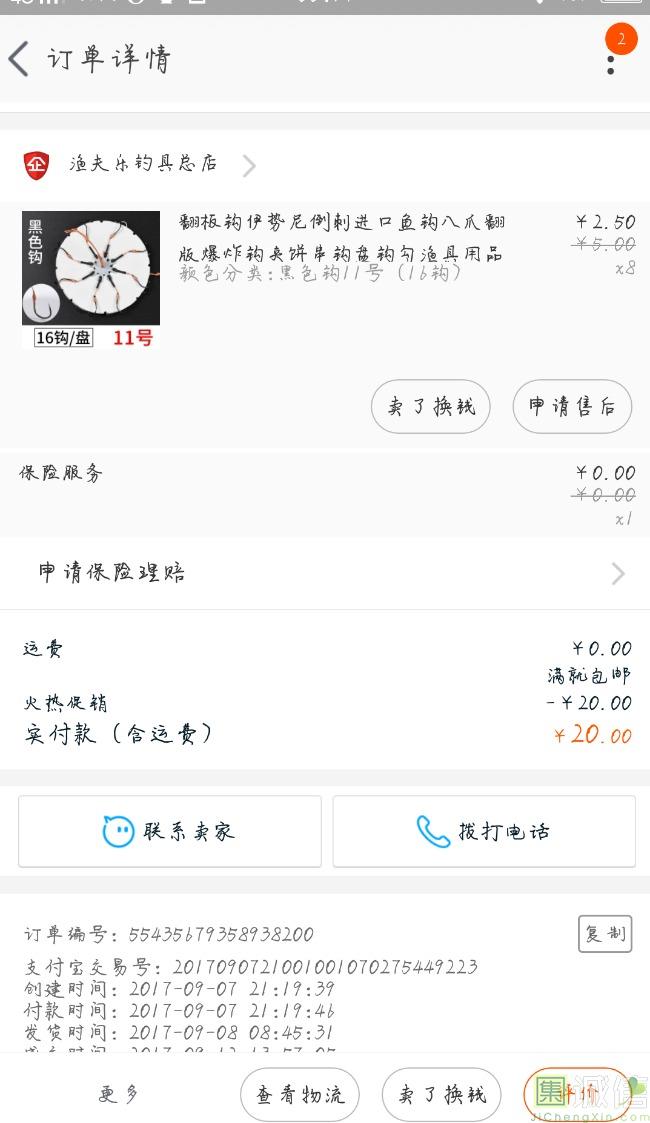
Task: Open 申请保险理赔
Action: click(325, 573)
